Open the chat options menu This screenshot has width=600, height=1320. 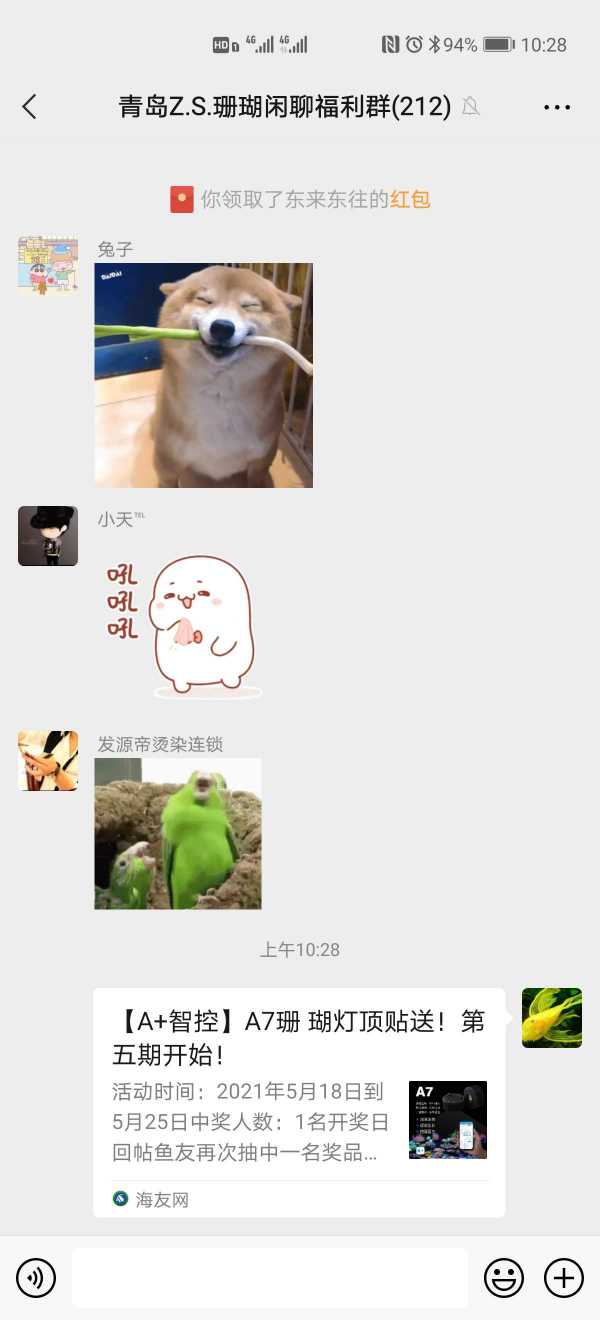pyautogui.click(x=557, y=107)
